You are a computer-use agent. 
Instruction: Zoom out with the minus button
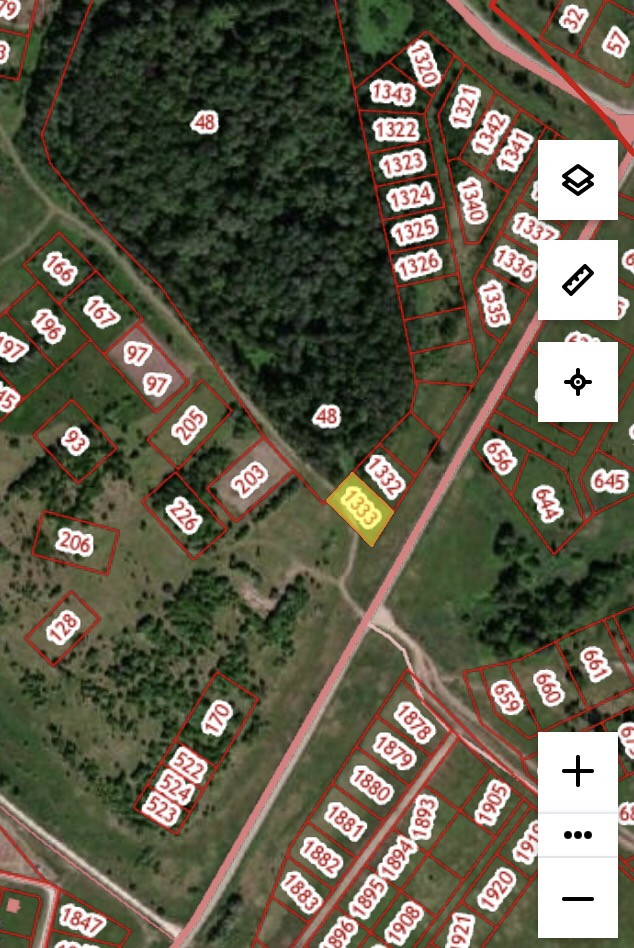tap(578, 898)
